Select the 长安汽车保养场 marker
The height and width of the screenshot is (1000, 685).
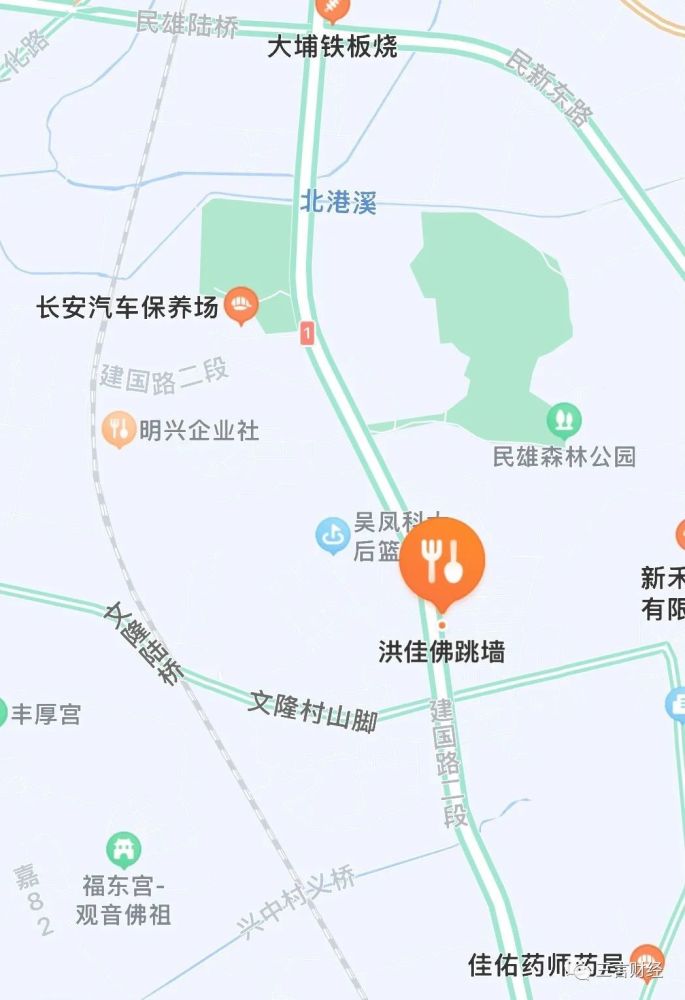[241, 305]
